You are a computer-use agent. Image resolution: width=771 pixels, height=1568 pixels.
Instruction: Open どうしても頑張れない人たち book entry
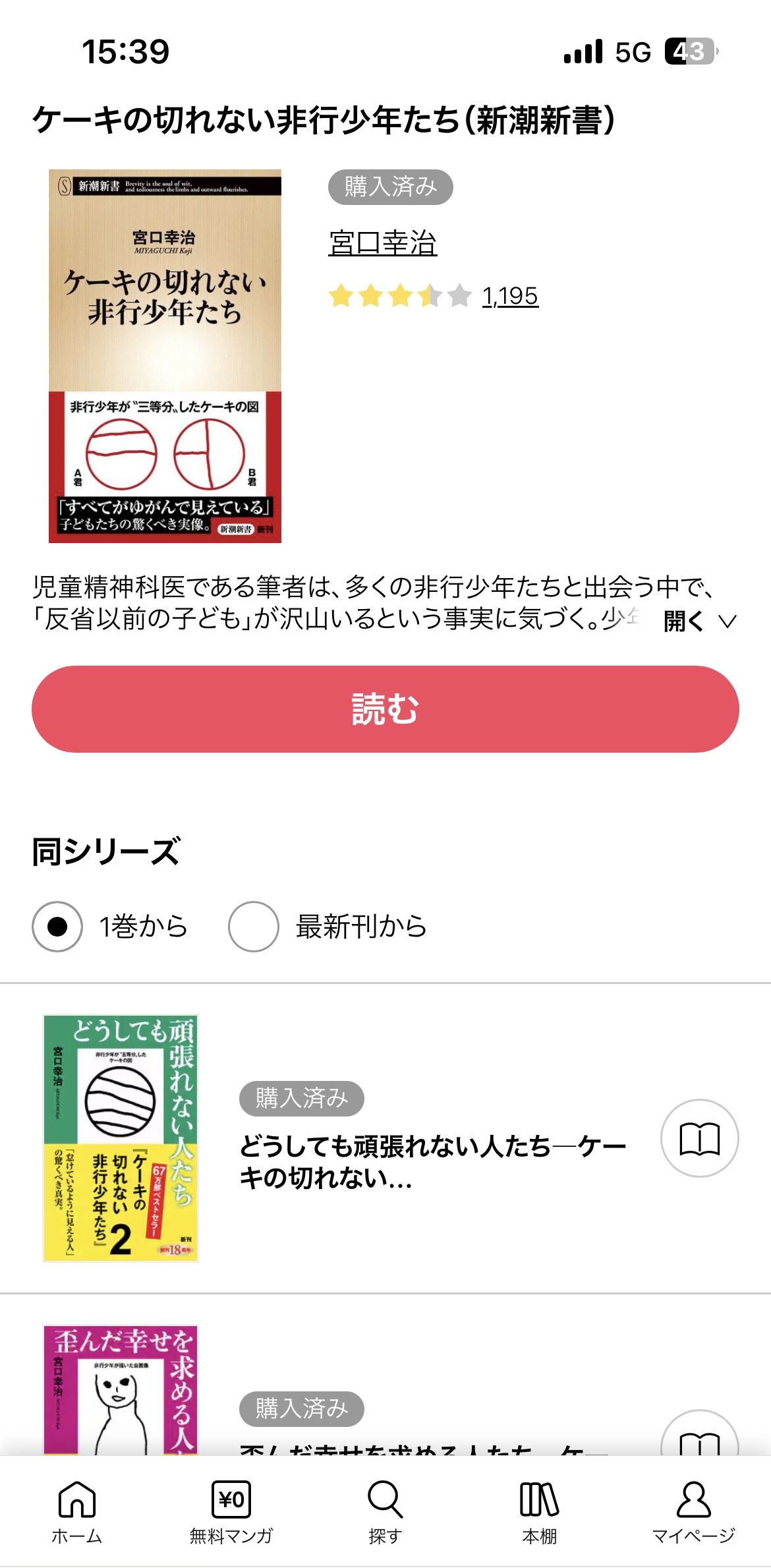[x=432, y=1161]
